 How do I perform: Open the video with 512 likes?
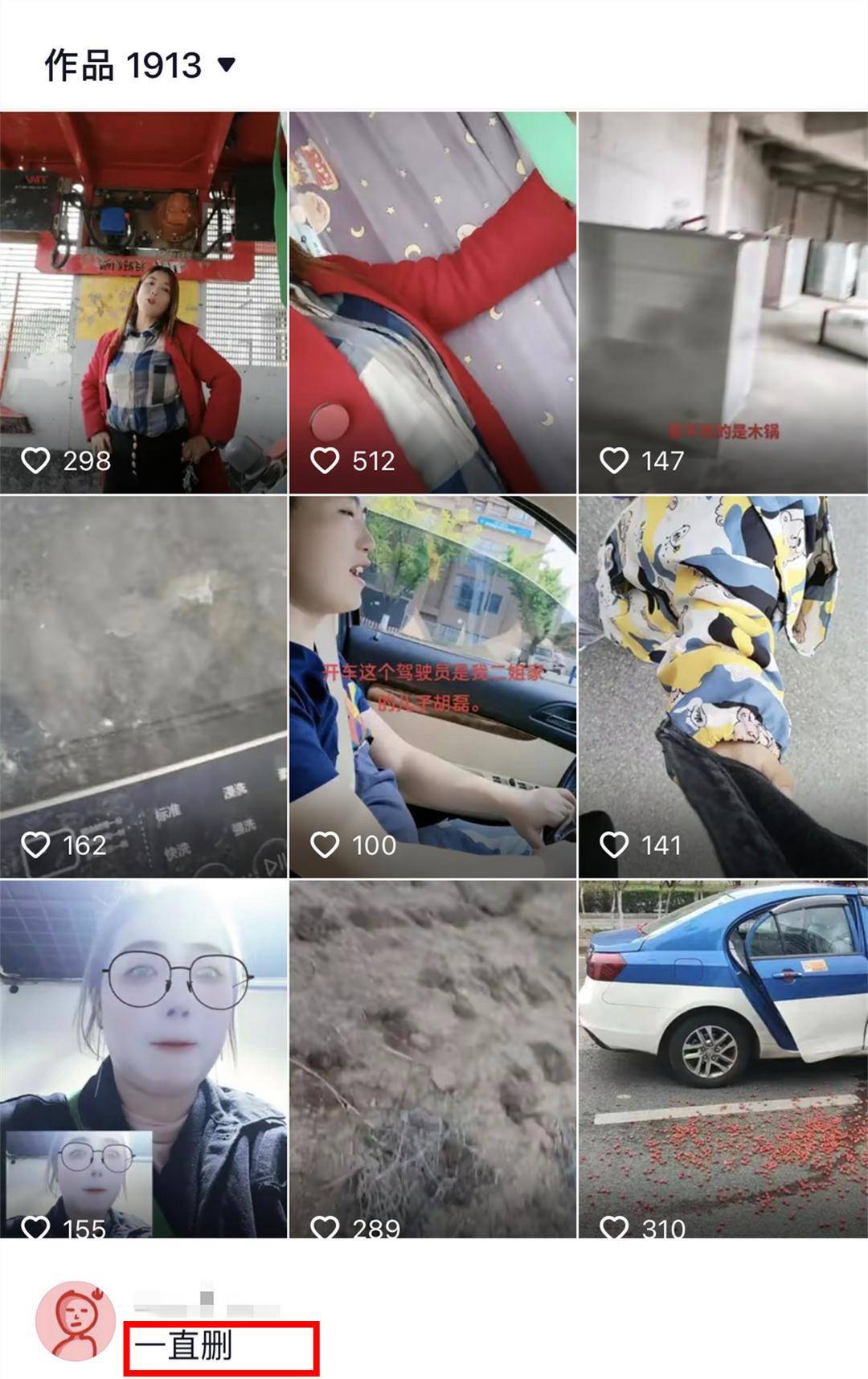[432, 302]
